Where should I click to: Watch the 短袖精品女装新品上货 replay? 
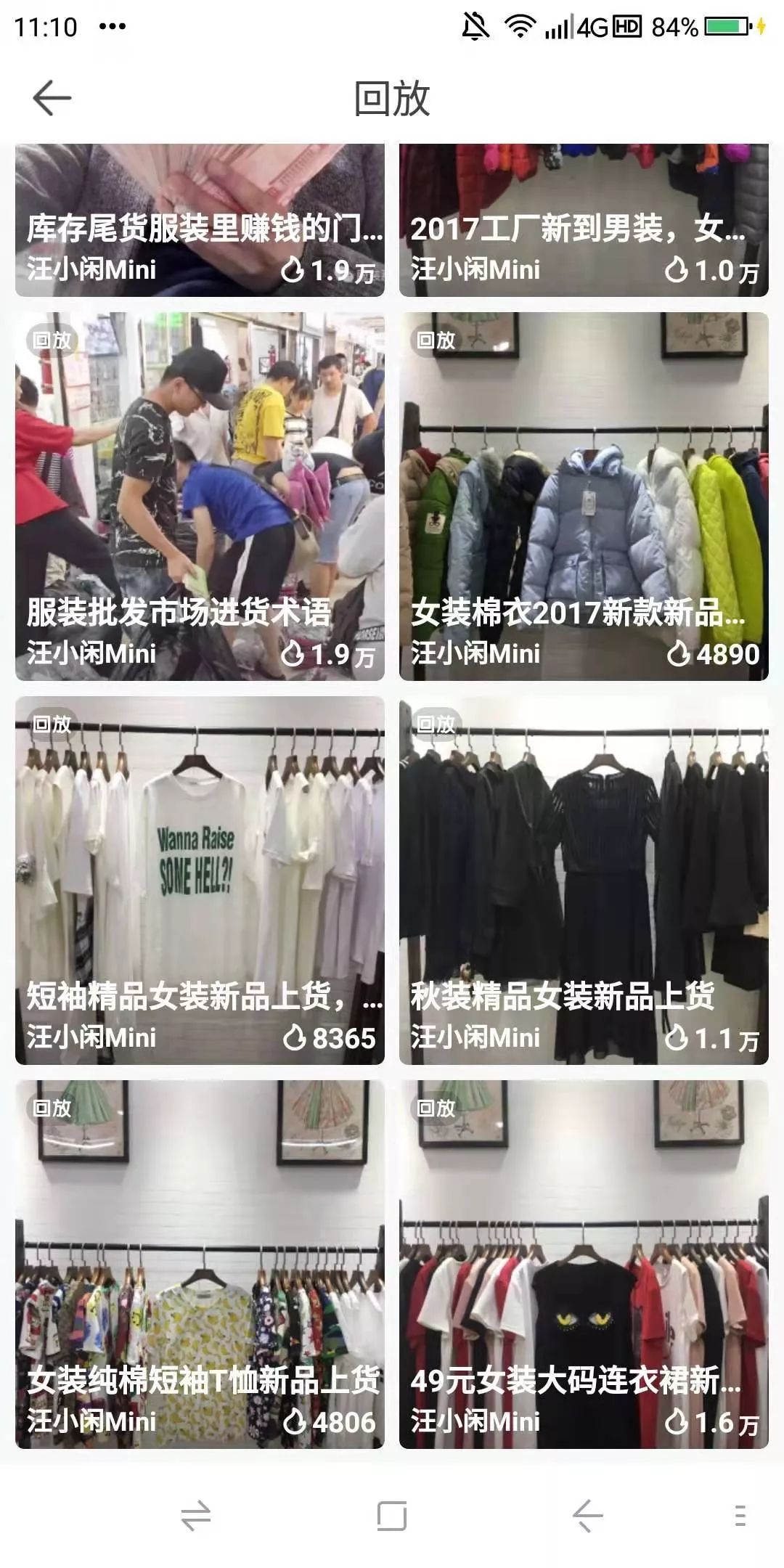[200, 881]
